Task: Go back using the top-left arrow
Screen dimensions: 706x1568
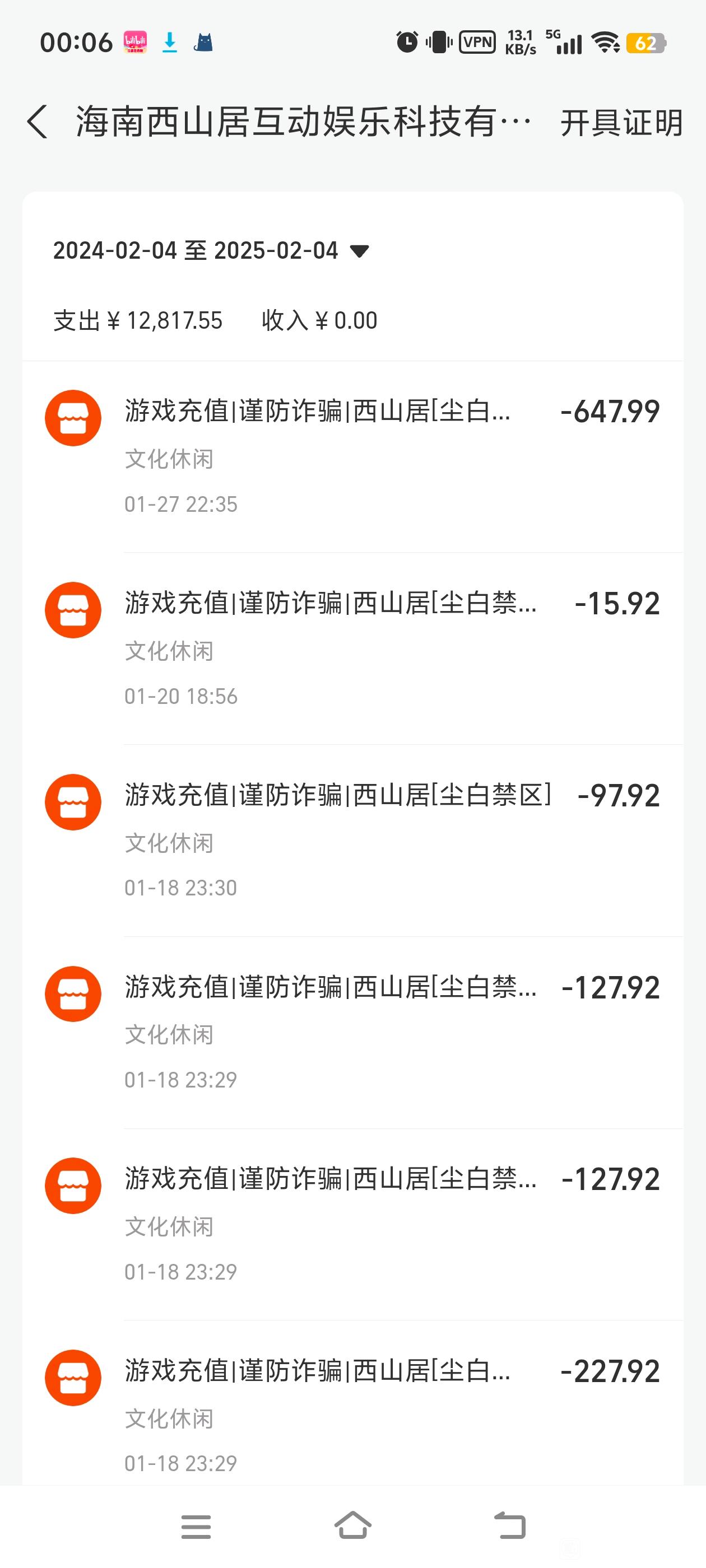Action: pyautogui.click(x=37, y=122)
